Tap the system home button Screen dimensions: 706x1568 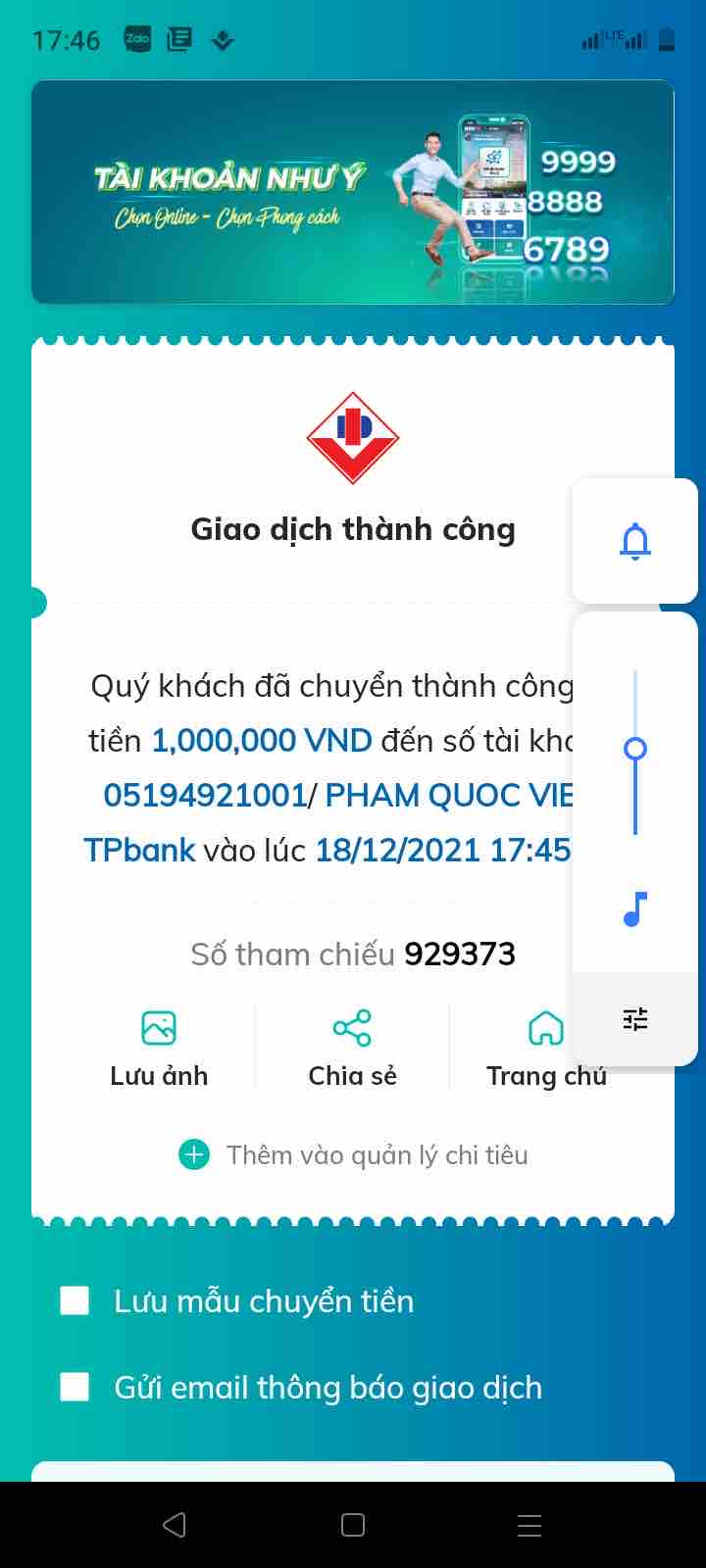tap(353, 1525)
